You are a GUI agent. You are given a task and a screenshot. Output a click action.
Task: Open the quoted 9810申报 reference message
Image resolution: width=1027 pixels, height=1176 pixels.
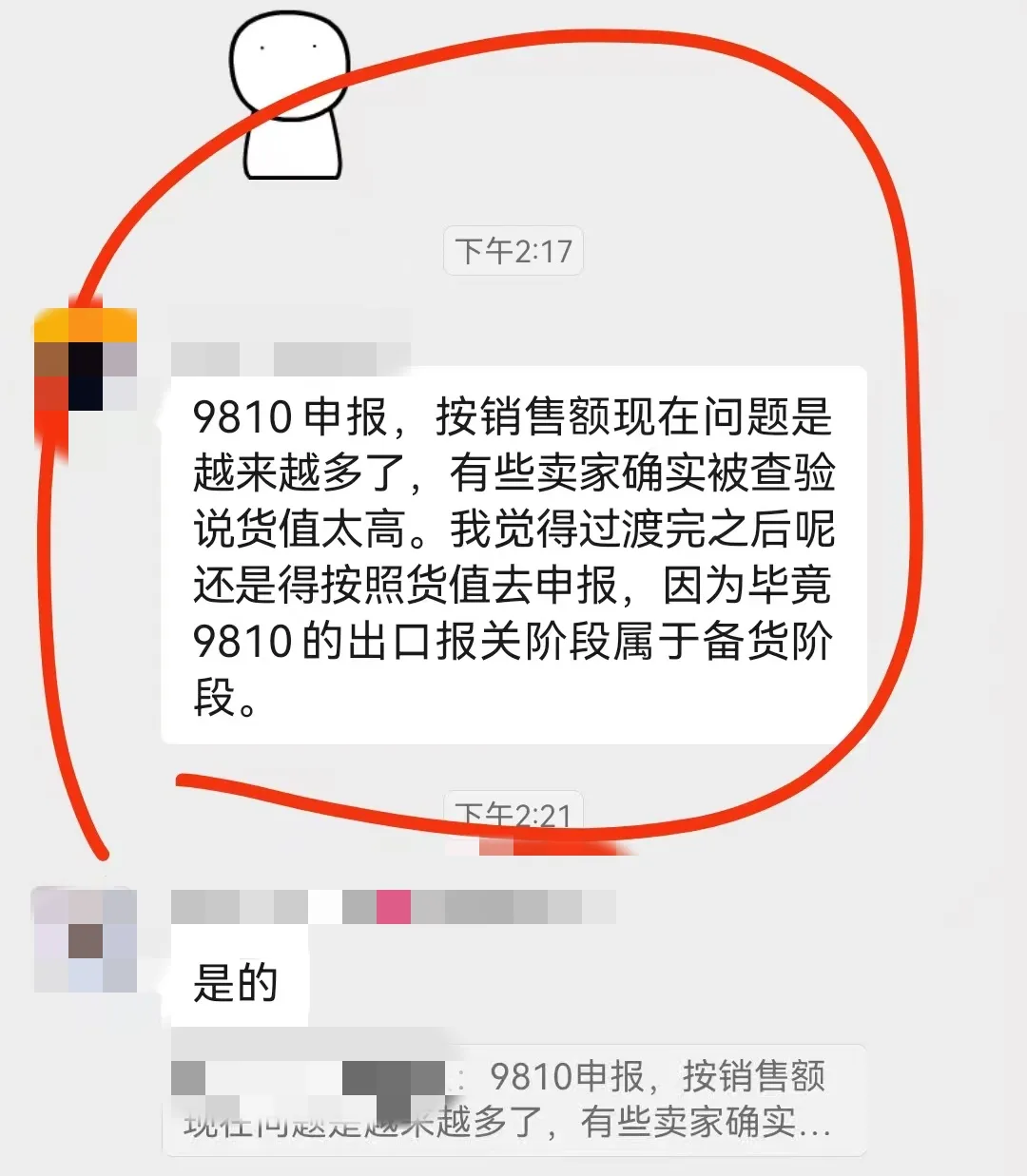point(513,1098)
